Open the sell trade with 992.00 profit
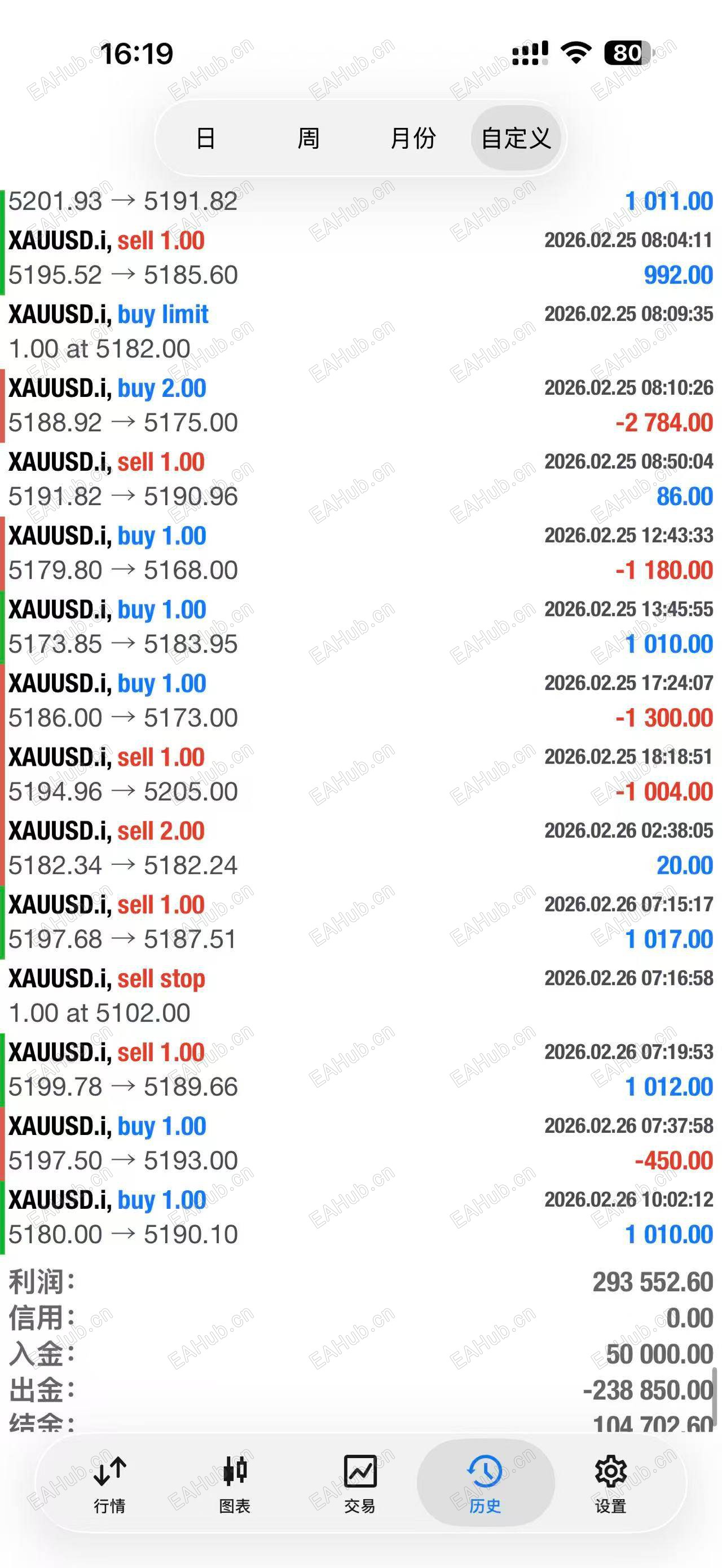The height and width of the screenshot is (1568, 722). (359, 258)
